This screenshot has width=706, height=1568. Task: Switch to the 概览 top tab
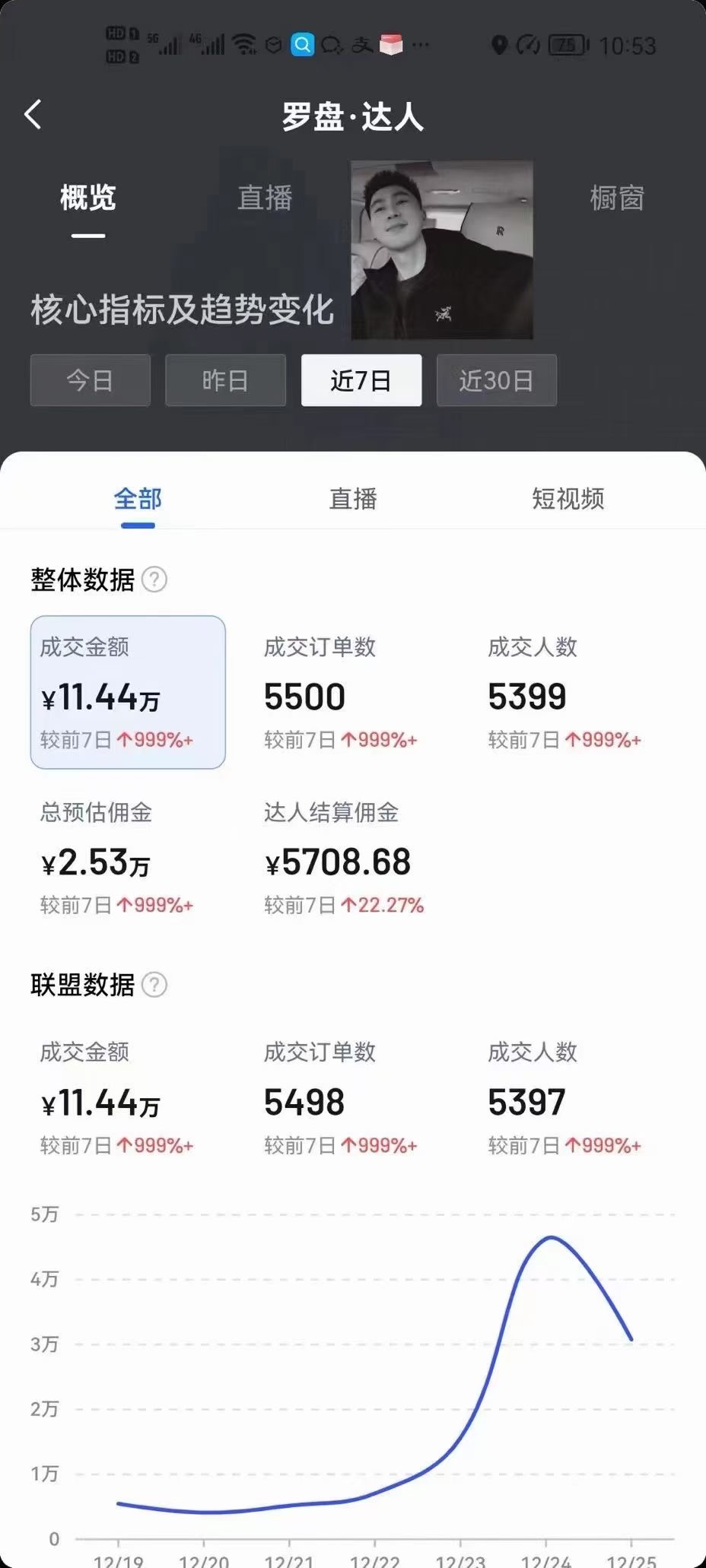pyautogui.click(x=88, y=198)
